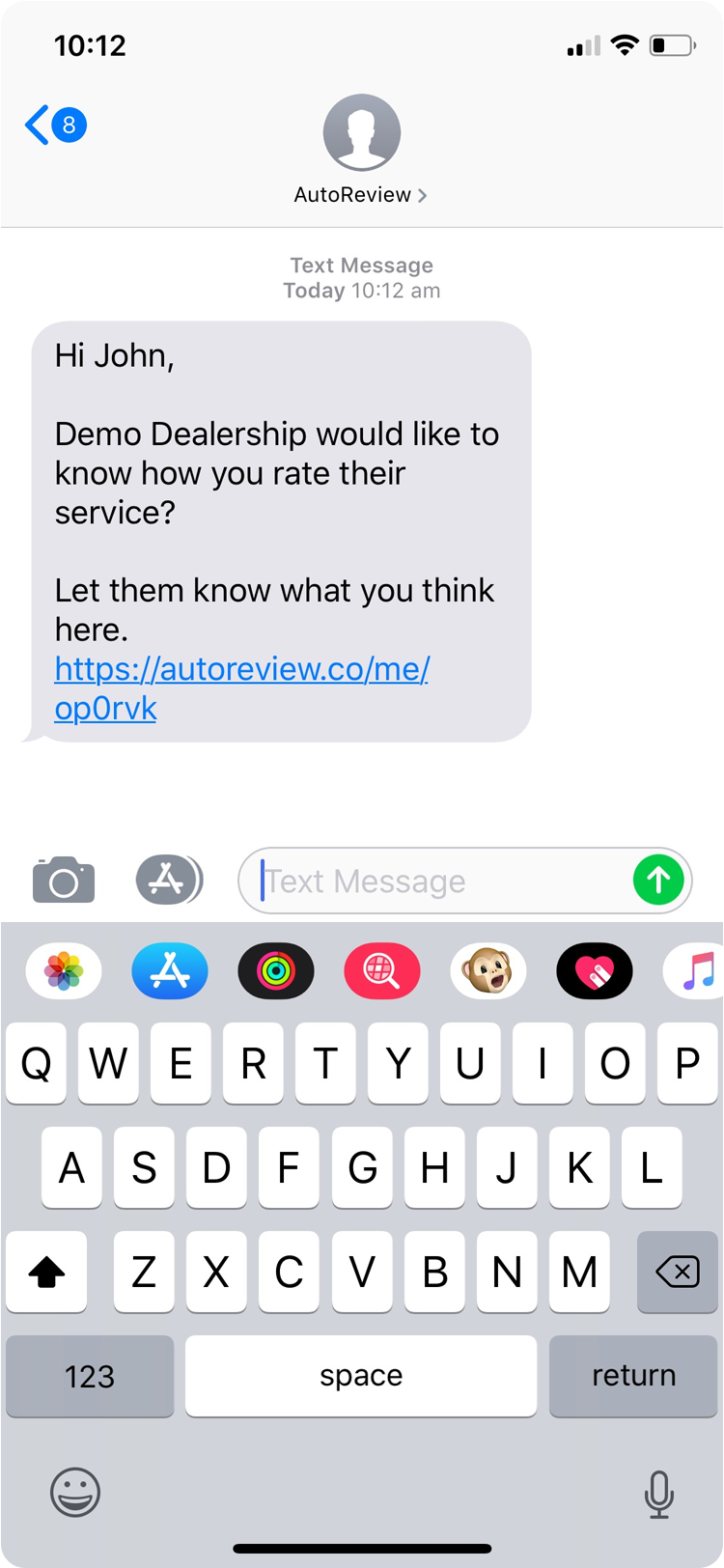Toggle the iMessage apps drawer
The height and width of the screenshot is (1568, 724).
click(168, 880)
